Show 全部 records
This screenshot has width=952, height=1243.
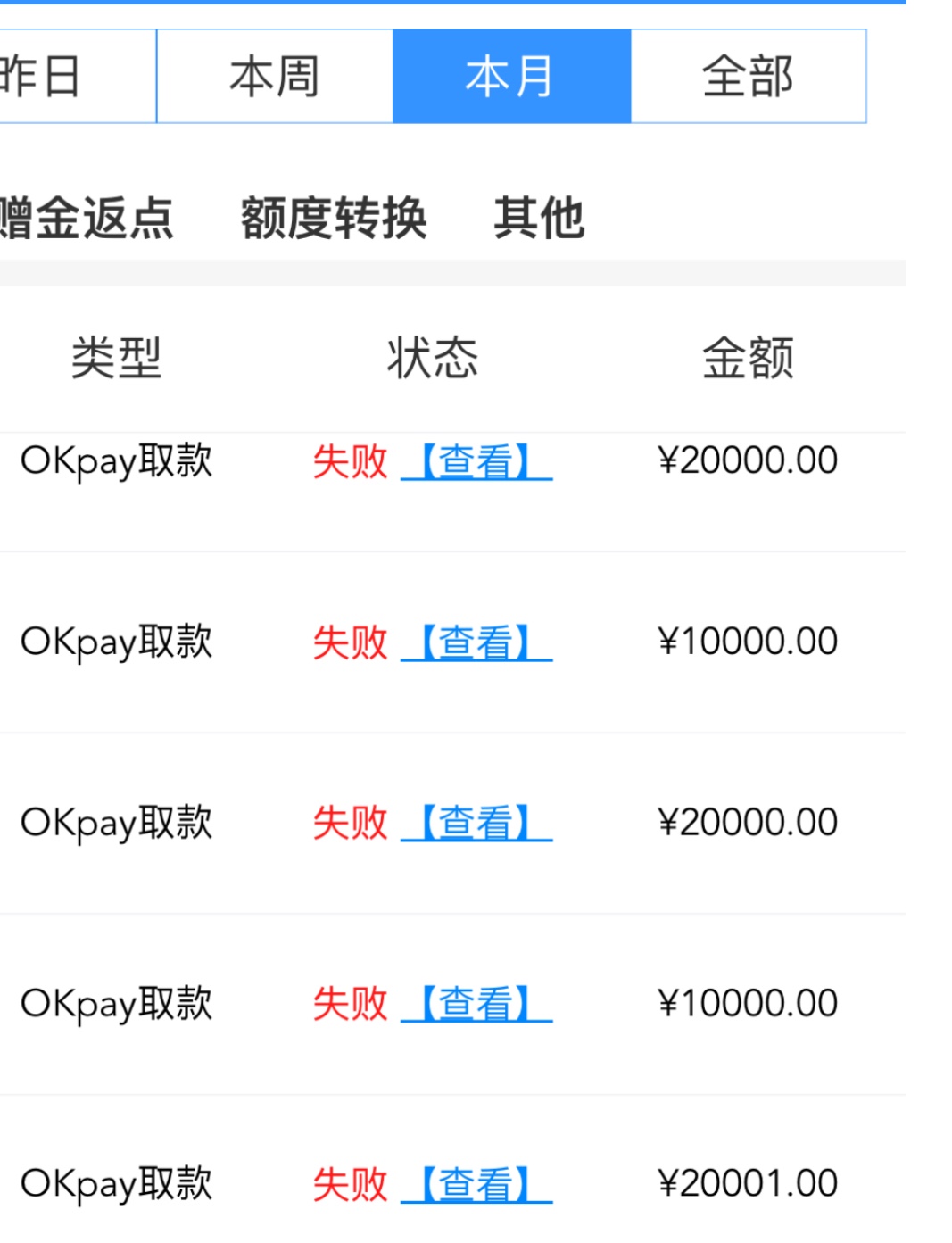point(748,77)
